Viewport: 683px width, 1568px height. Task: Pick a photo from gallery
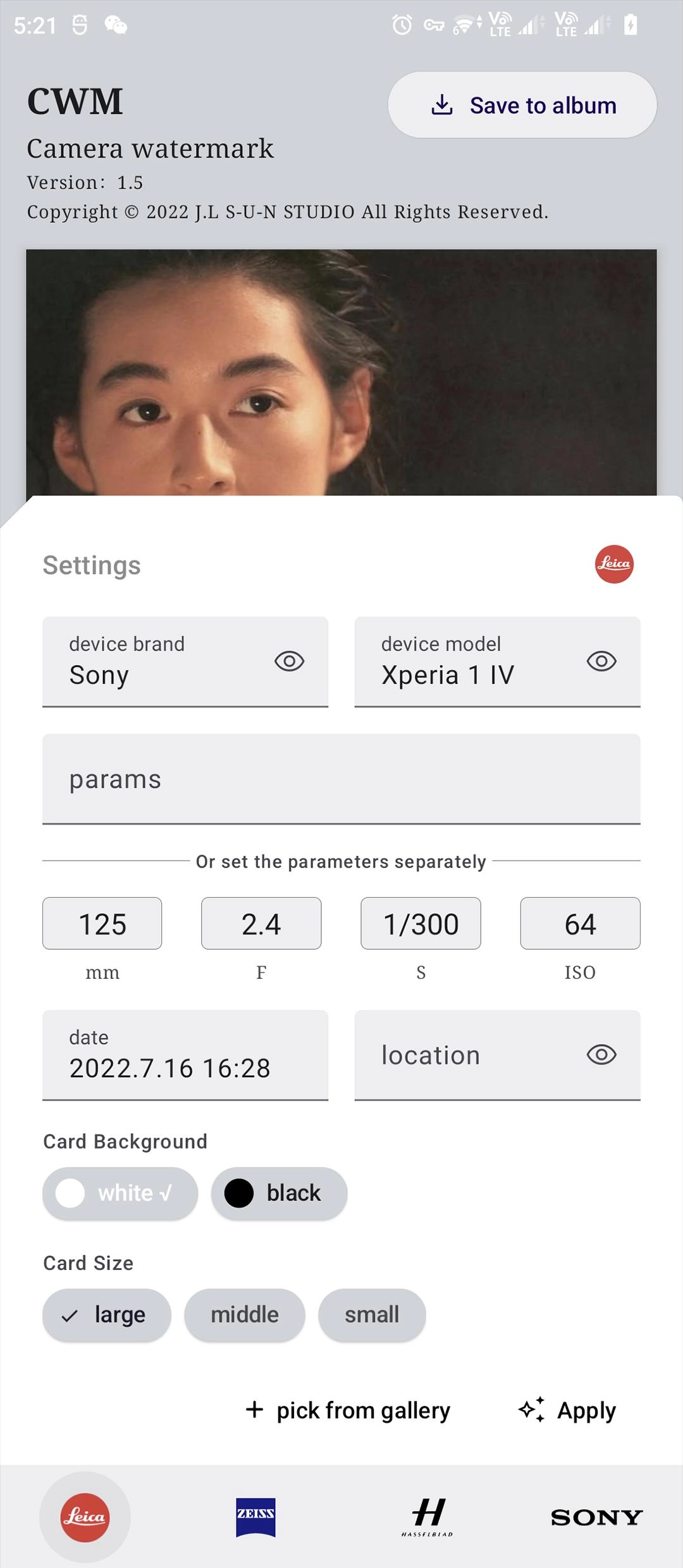[348, 1410]
